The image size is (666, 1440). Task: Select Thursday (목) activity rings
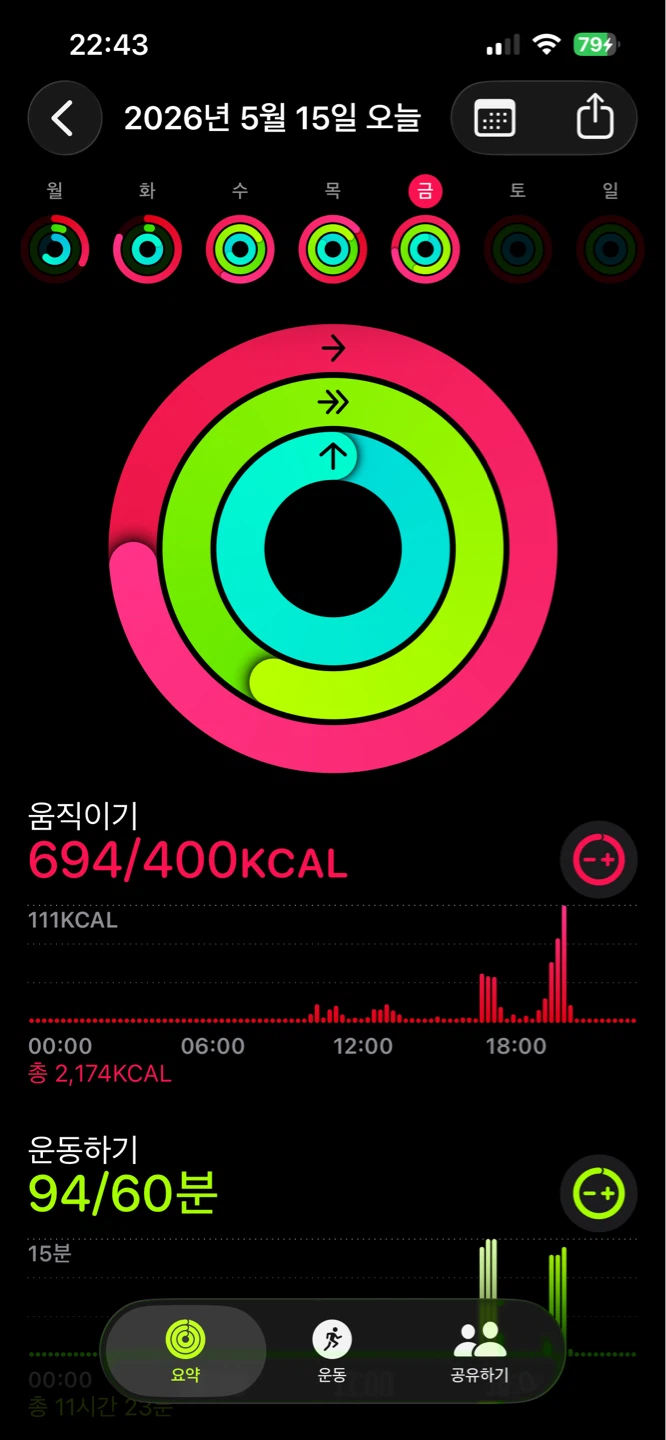[333, 249]
